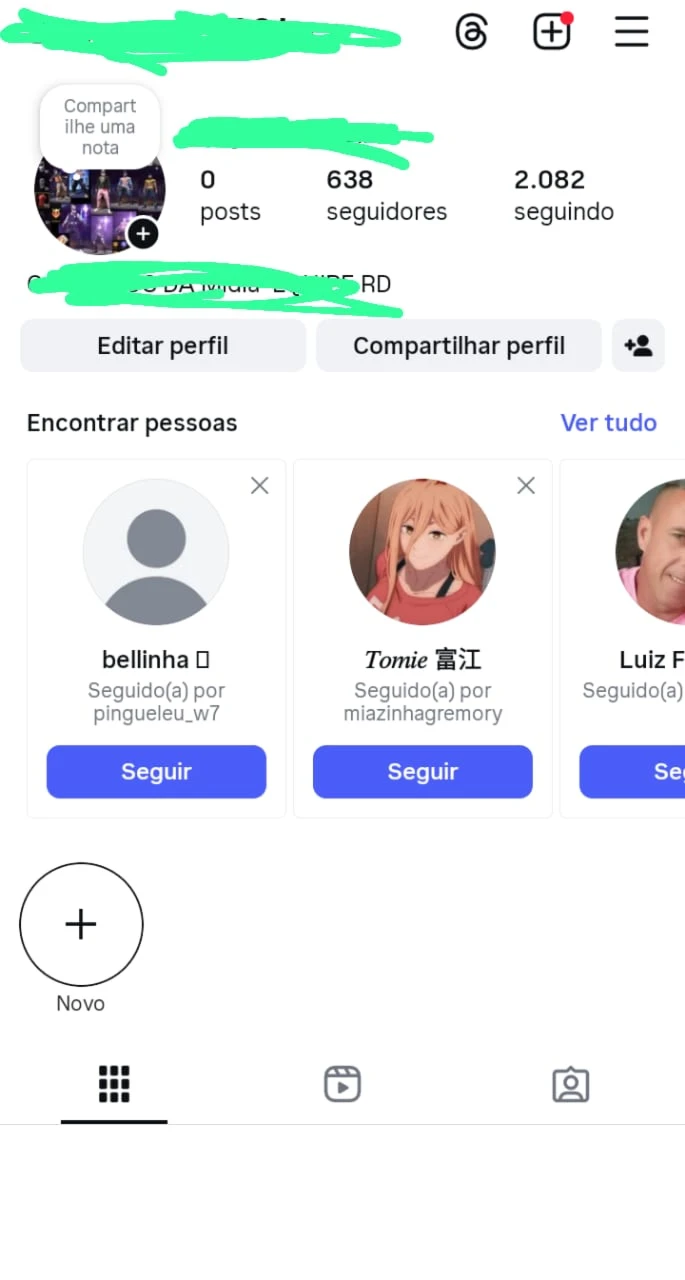Tap the discover people icon button
Screen dimensions: 685x1280
(638, 346)
